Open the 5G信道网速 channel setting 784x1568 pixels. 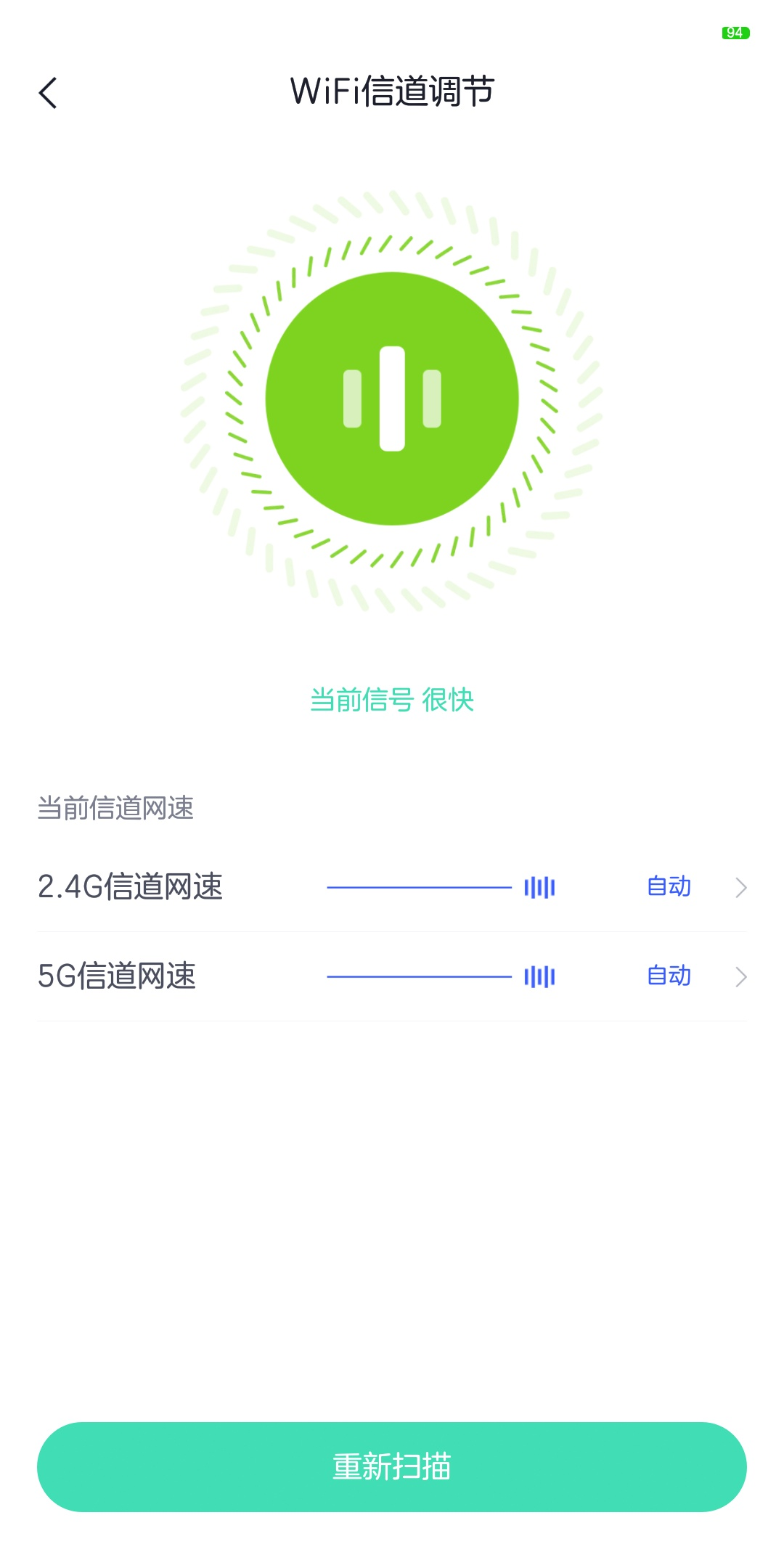pyautogui.click(x=392, y=976)
